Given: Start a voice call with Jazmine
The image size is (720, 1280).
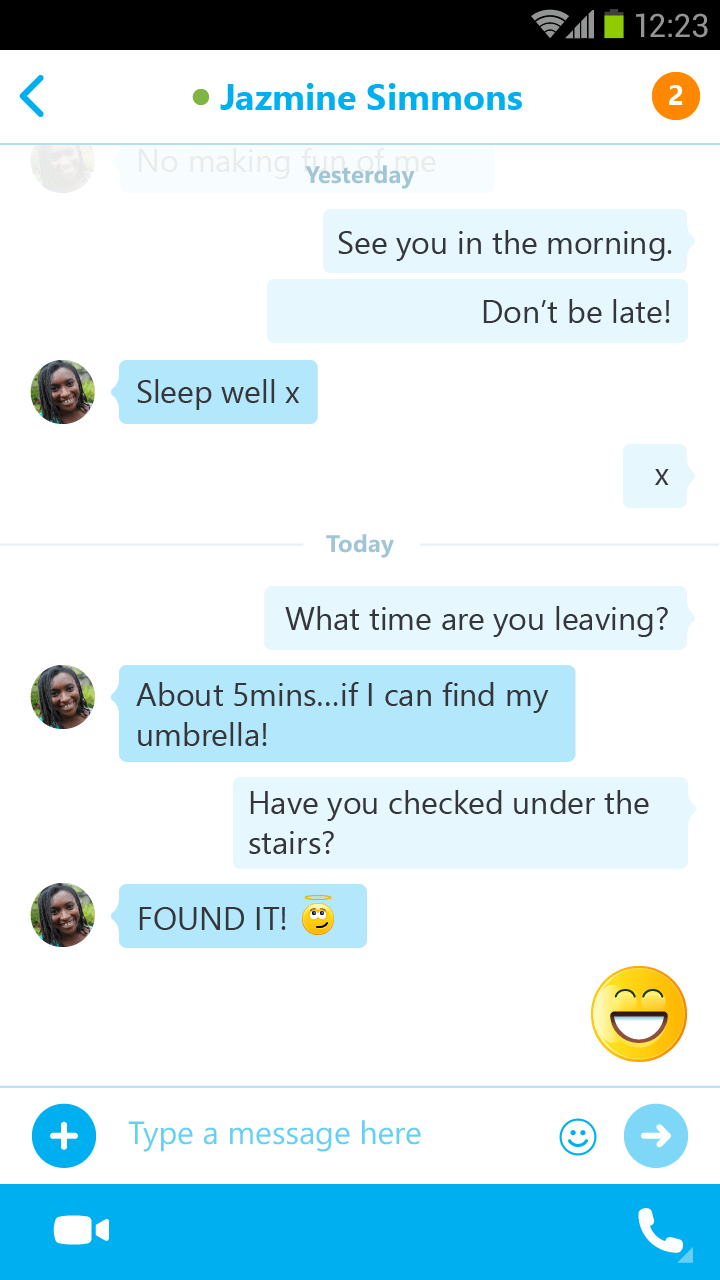Looking at the screenshot, I should [660, 1231].
